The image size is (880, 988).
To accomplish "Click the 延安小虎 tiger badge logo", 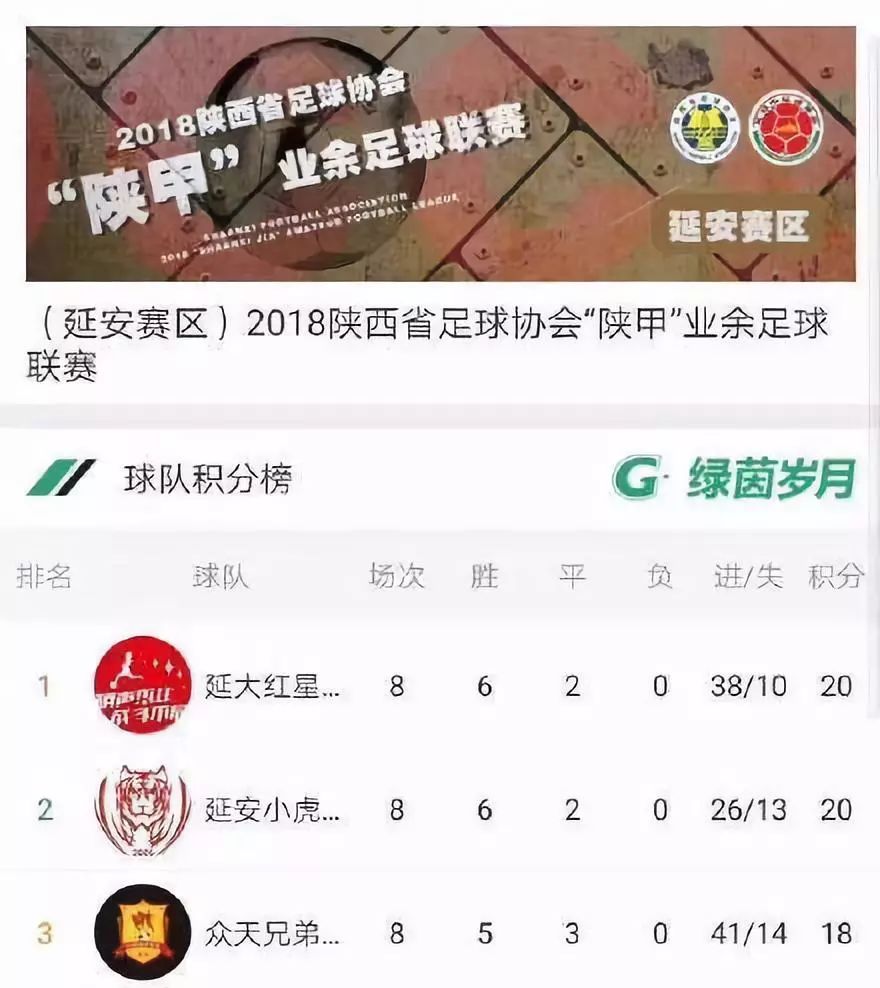I will point(140,805).
